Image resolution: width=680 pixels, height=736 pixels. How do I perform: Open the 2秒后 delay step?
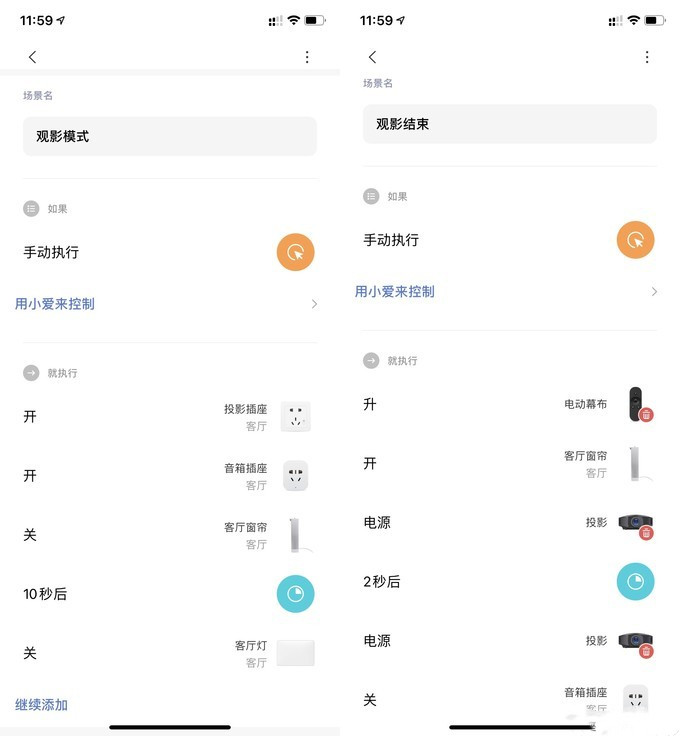510,581
